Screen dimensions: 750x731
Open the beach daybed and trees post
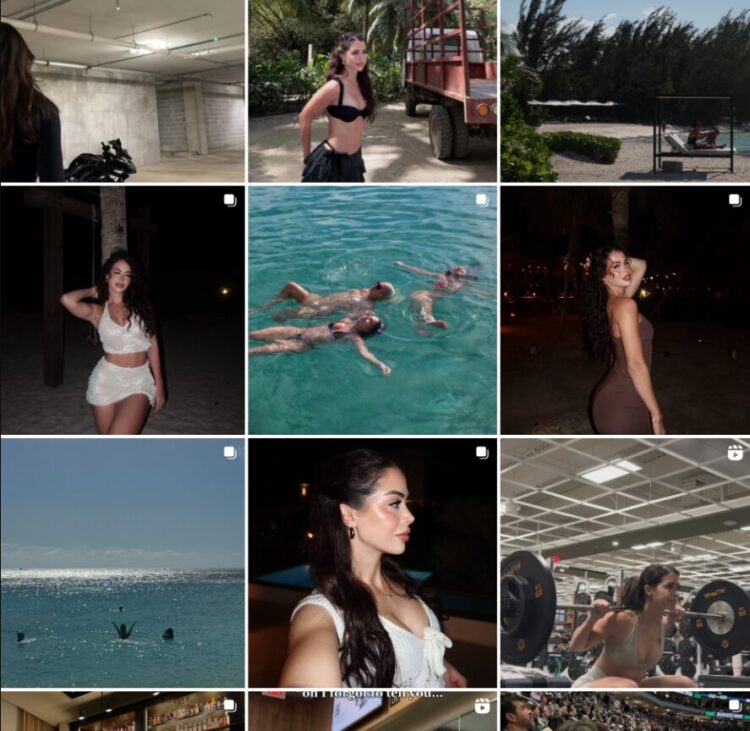pos(625,90)
